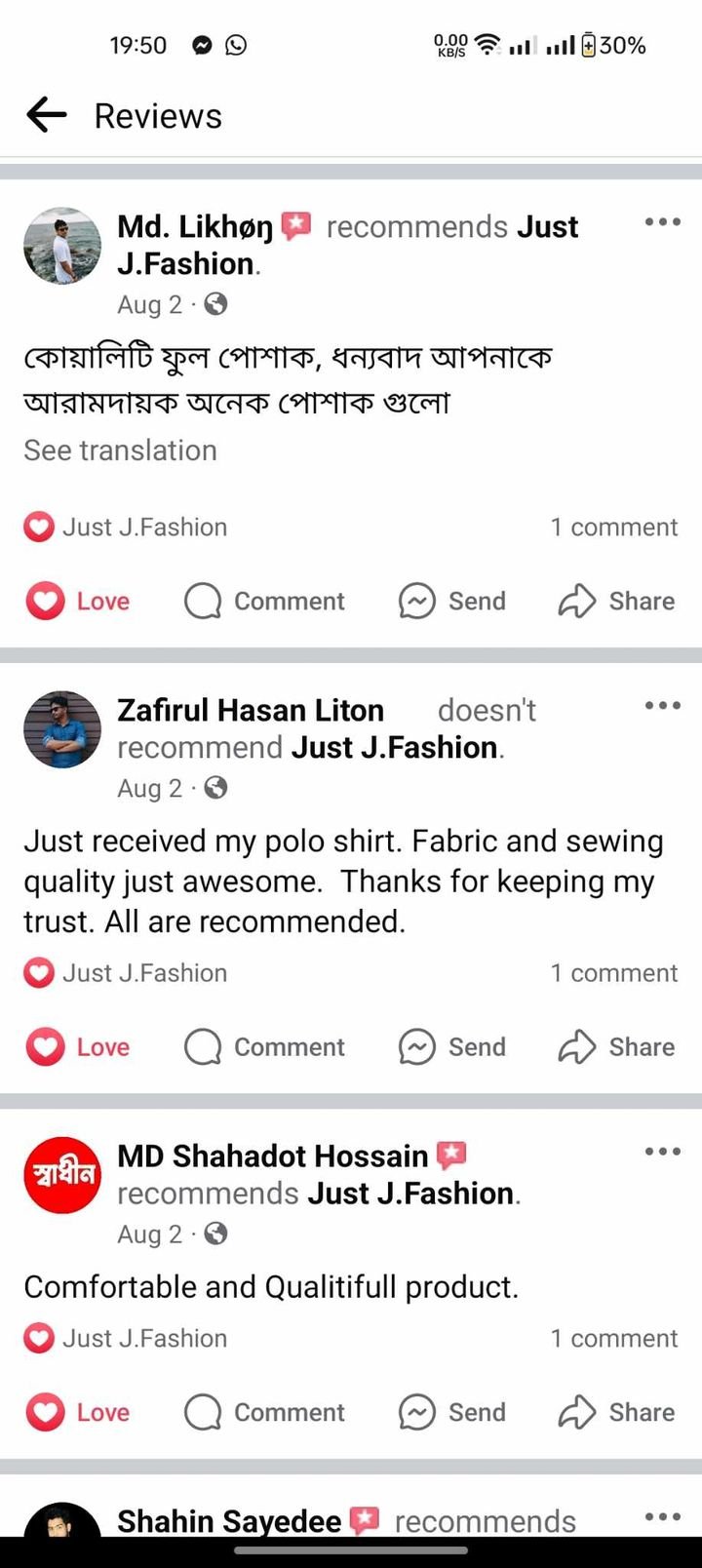View the 1 comment on Zafirul's review
Image resolution: width=702 pixels, height=1568 pixels.
coord(613,972)
